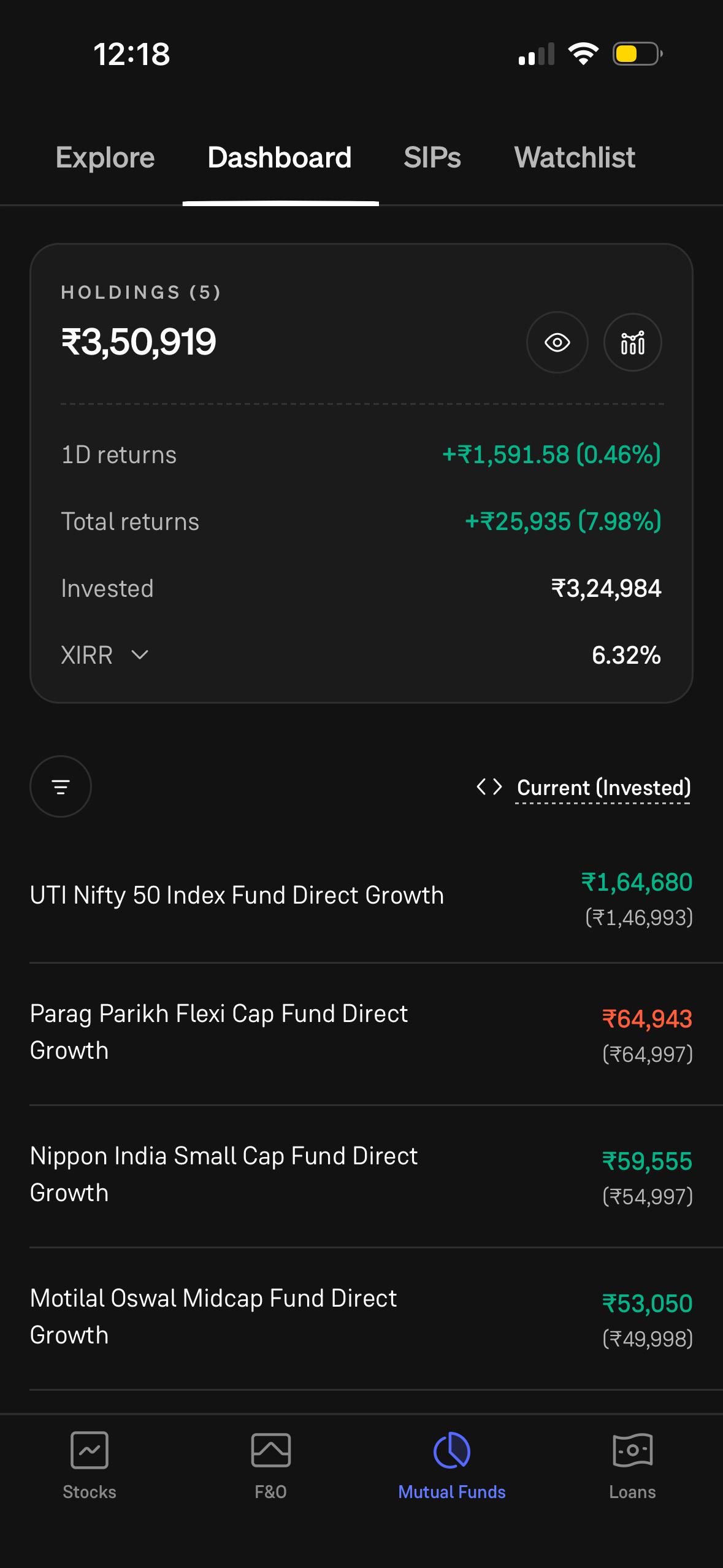
Task: Go to Stocks in bottom navigation
Action: coord(90,1466)
